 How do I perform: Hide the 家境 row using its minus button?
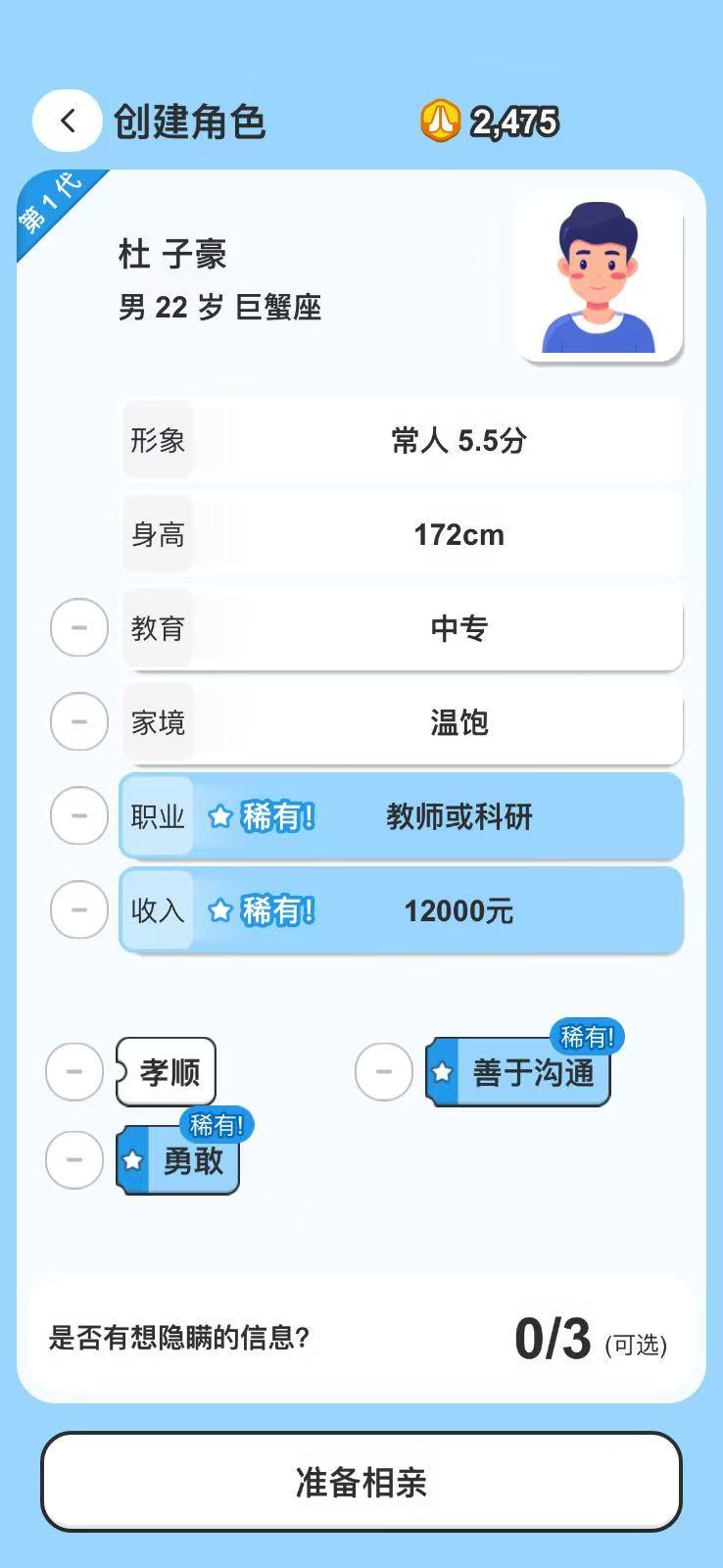click(x=79, y=721)
